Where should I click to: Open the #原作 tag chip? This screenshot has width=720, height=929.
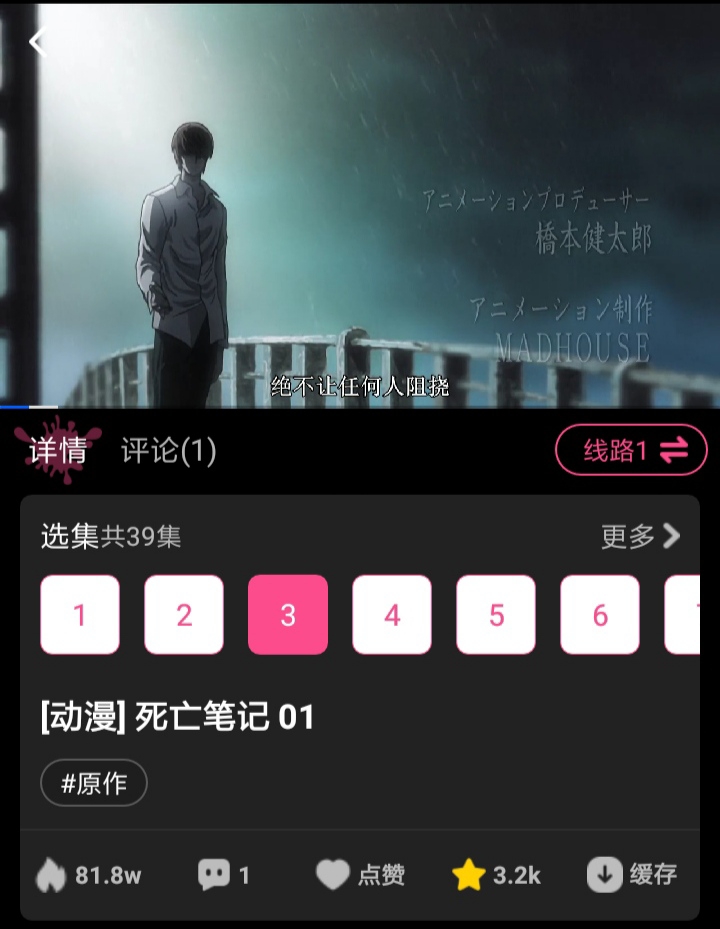tap(94, 783)
